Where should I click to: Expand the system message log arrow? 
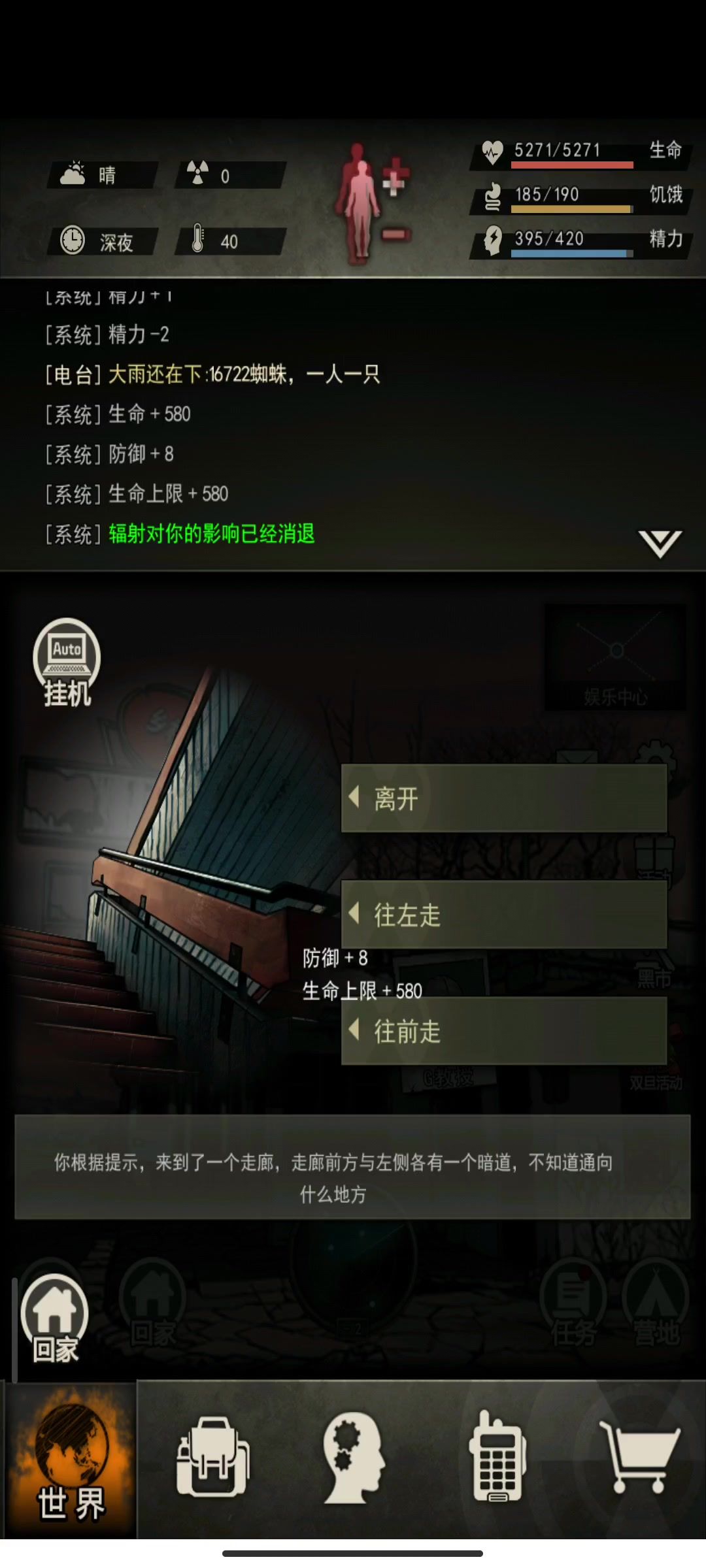pos(660,544)
